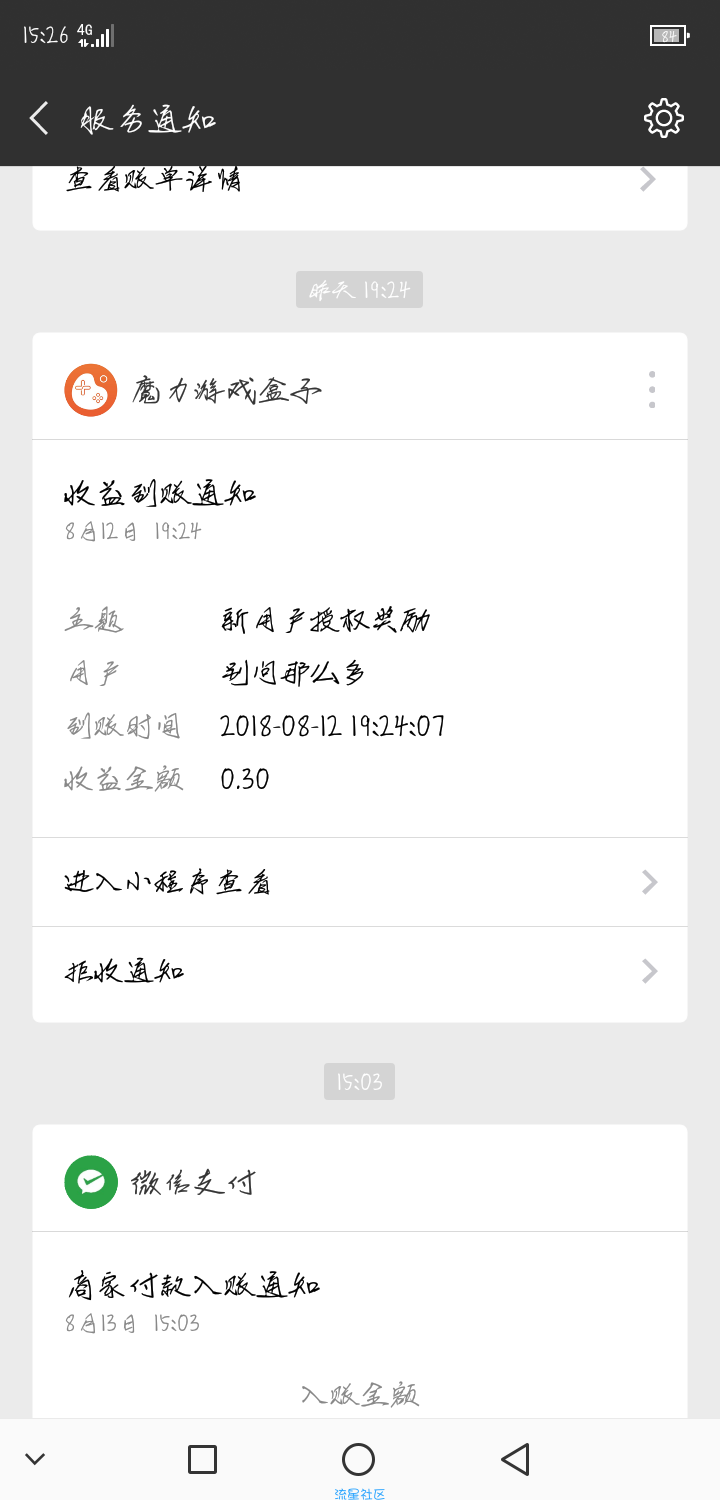The height and width of the screenshot is (1500, 720).
Task: Open the 商家付款入账通知 card
Action: tap(360, 1325)
